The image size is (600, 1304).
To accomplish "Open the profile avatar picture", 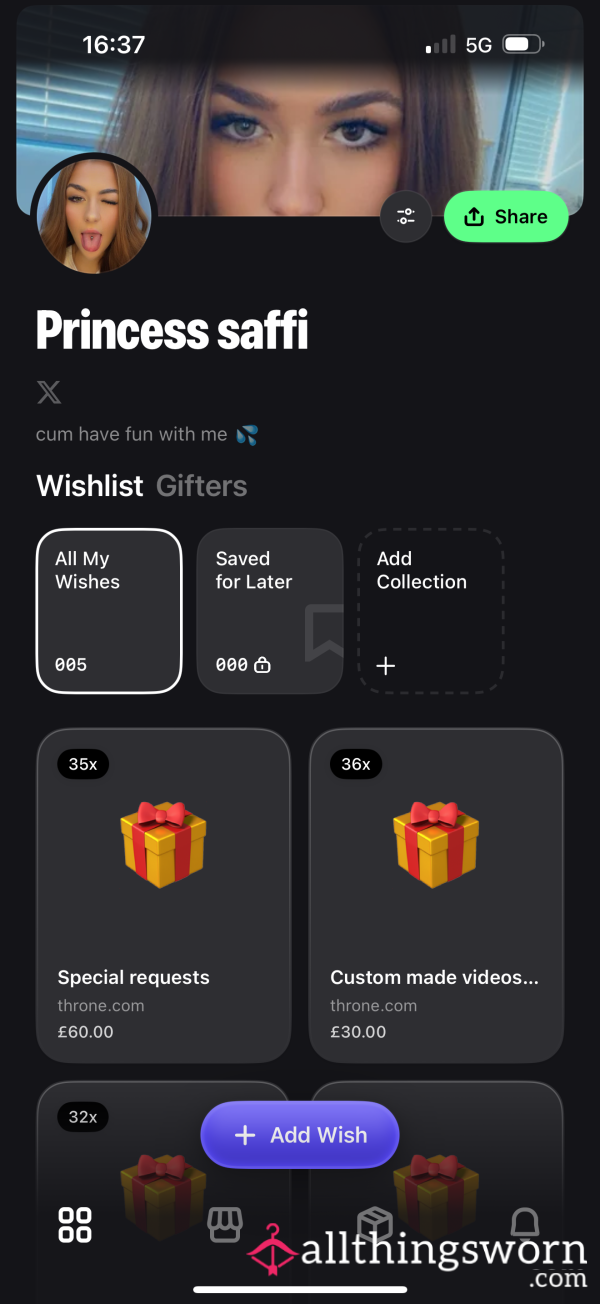I will 94,216.
